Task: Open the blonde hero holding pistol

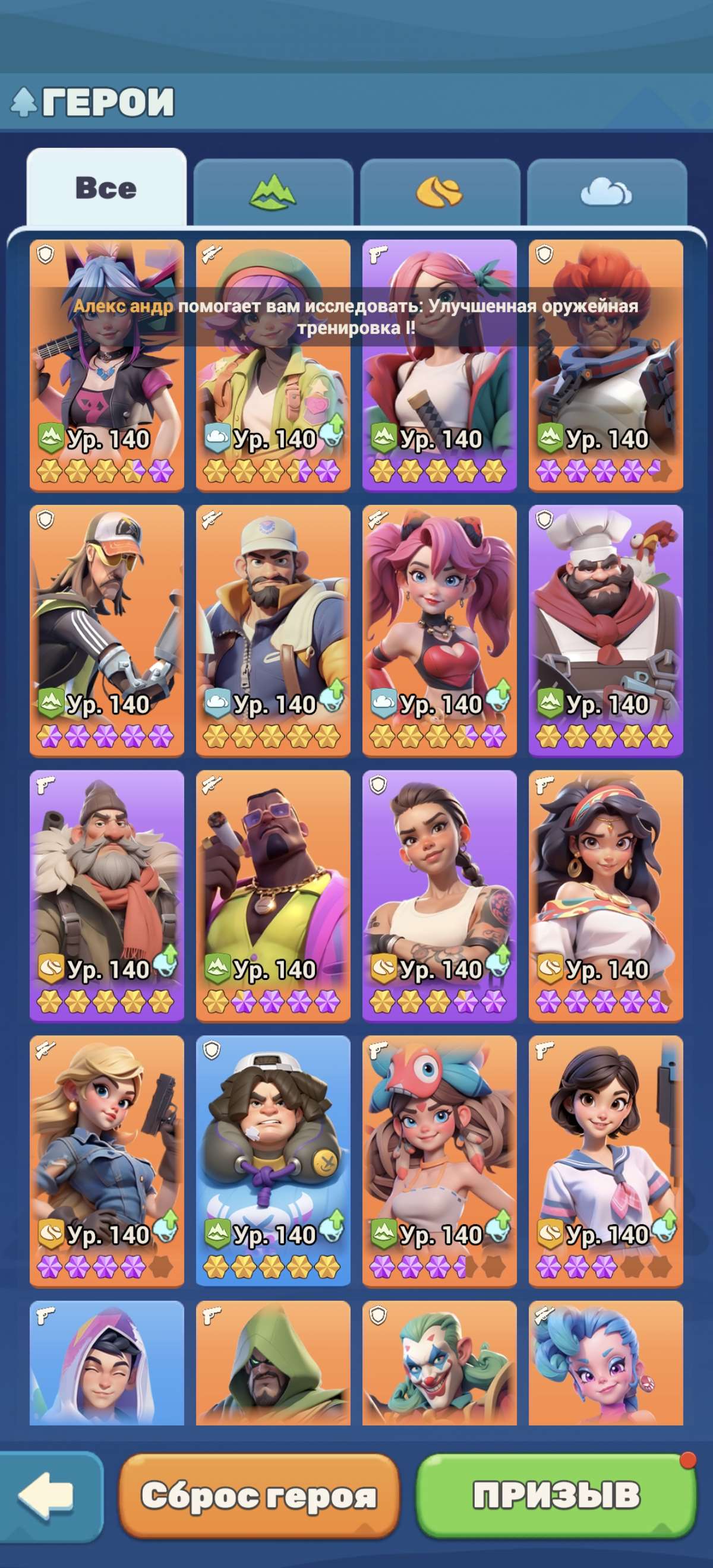Action: (106, 1161)
